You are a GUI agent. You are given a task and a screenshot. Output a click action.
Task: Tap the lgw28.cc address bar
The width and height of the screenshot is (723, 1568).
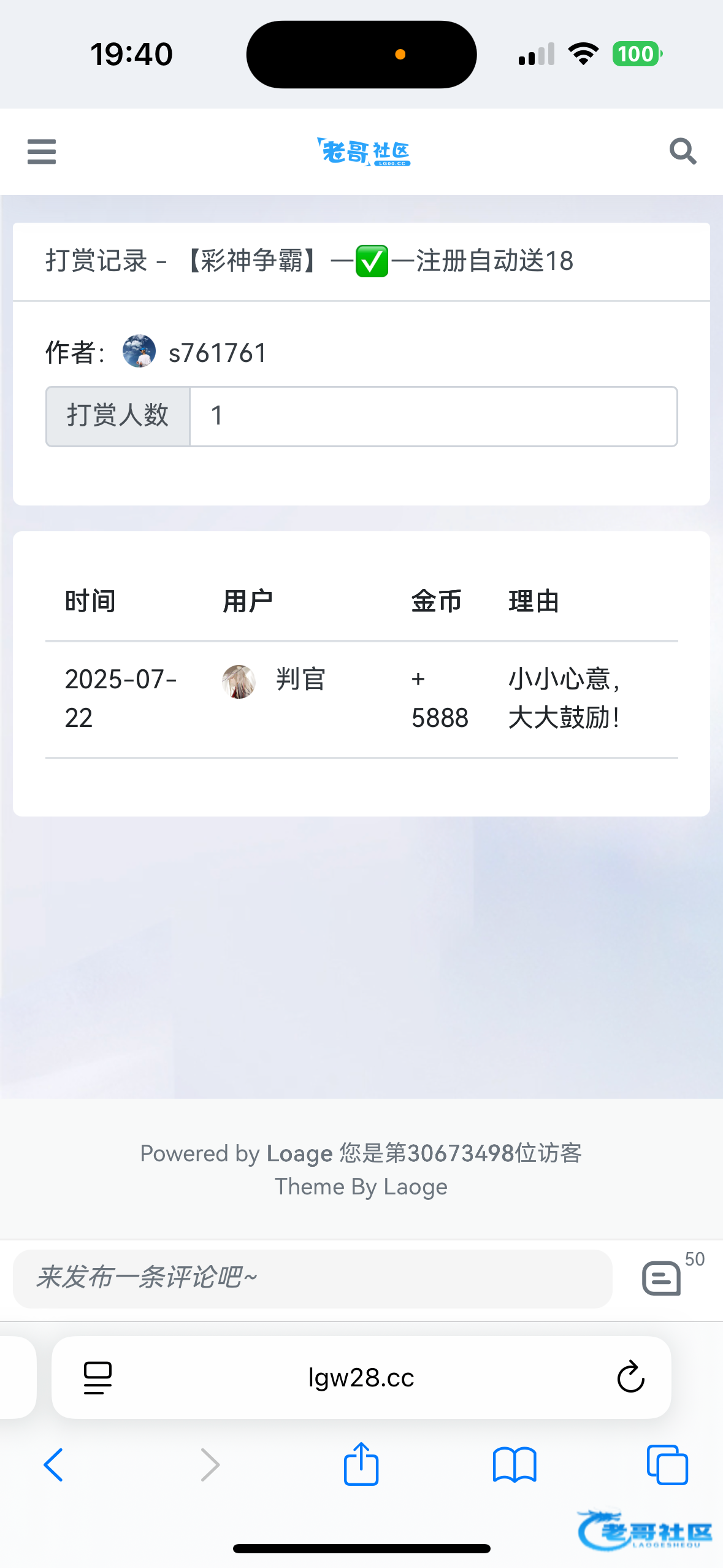pyautogui.click(x=361, y=1378)
